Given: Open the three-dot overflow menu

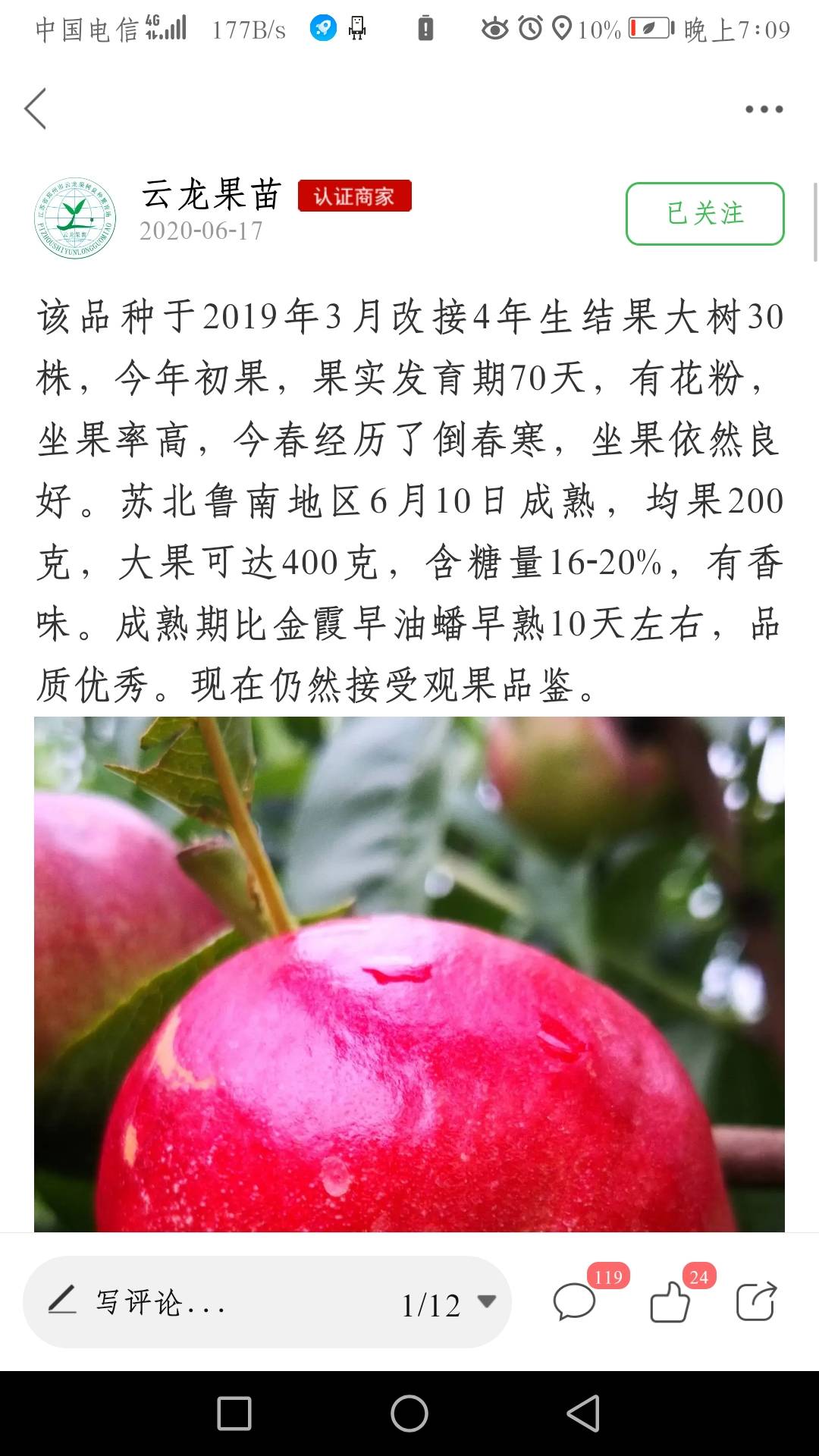Looking at the screenshot, I should [x=763, y=109].
